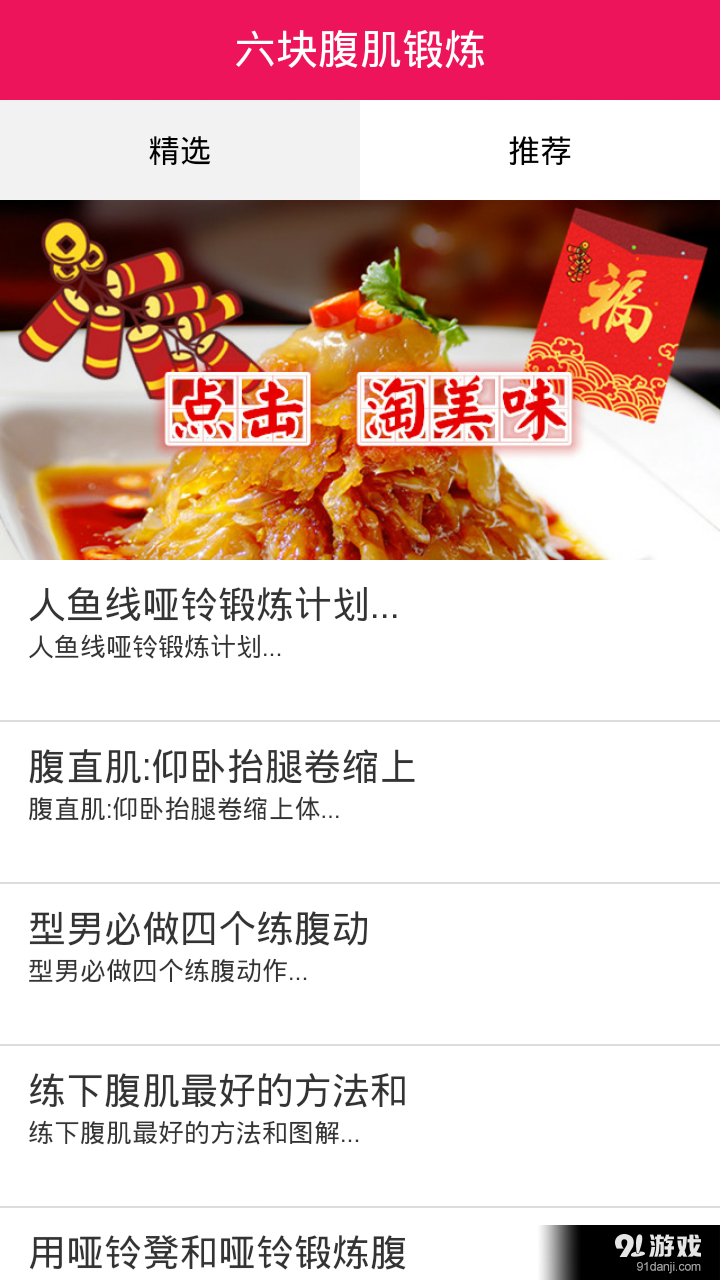Viewport: 720px width, 1280px height.
Task: Switch to the 精选 tab
Action: [180, 150]
